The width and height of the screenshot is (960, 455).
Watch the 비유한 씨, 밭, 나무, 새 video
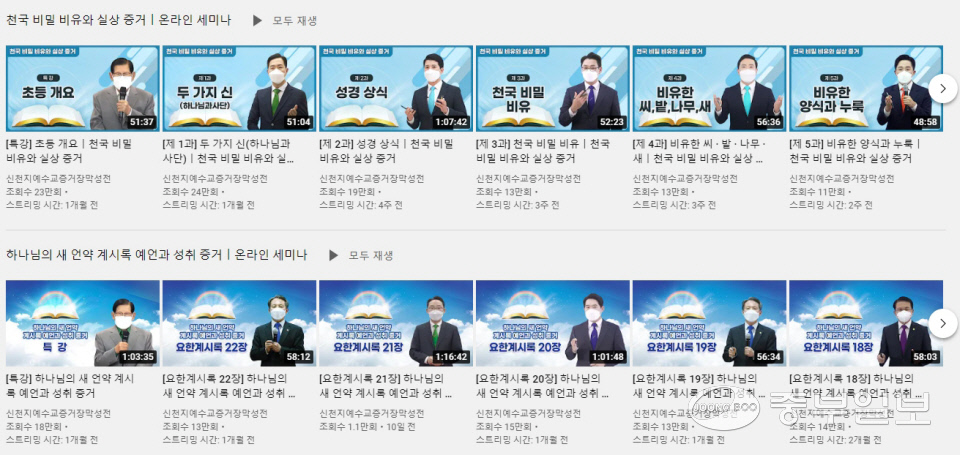(709, 88)
